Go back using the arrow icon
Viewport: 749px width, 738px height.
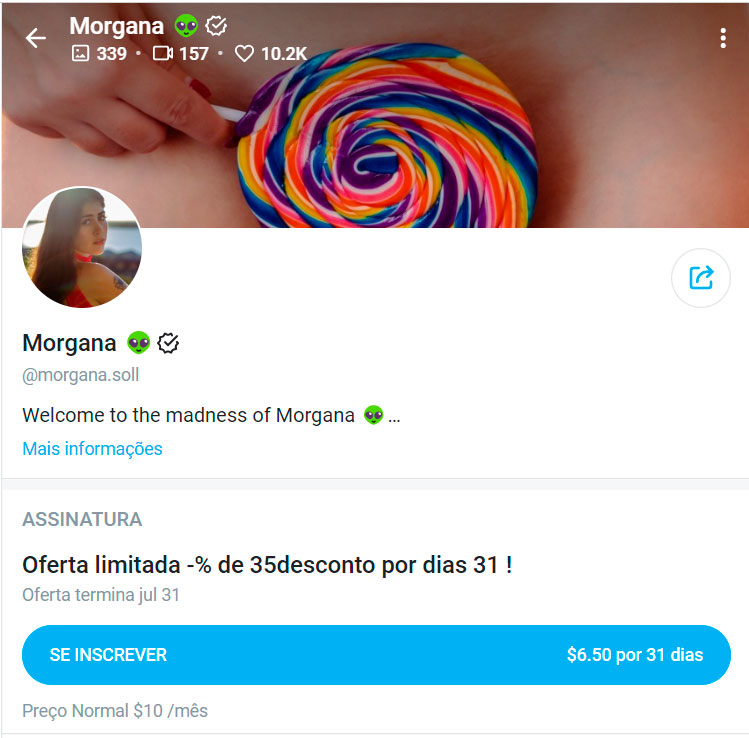point(36,39)
